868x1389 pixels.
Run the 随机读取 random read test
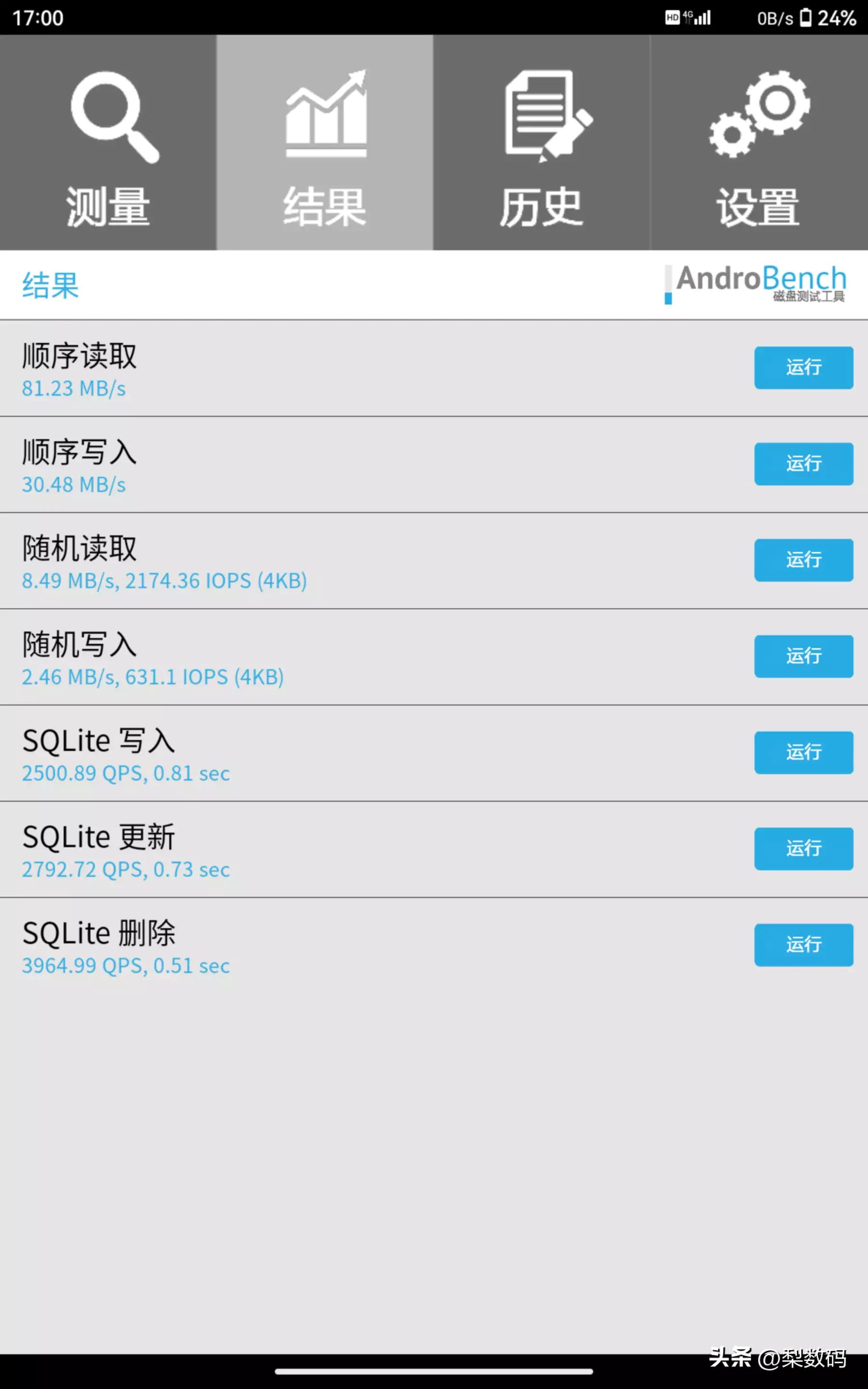pos(803,559)
